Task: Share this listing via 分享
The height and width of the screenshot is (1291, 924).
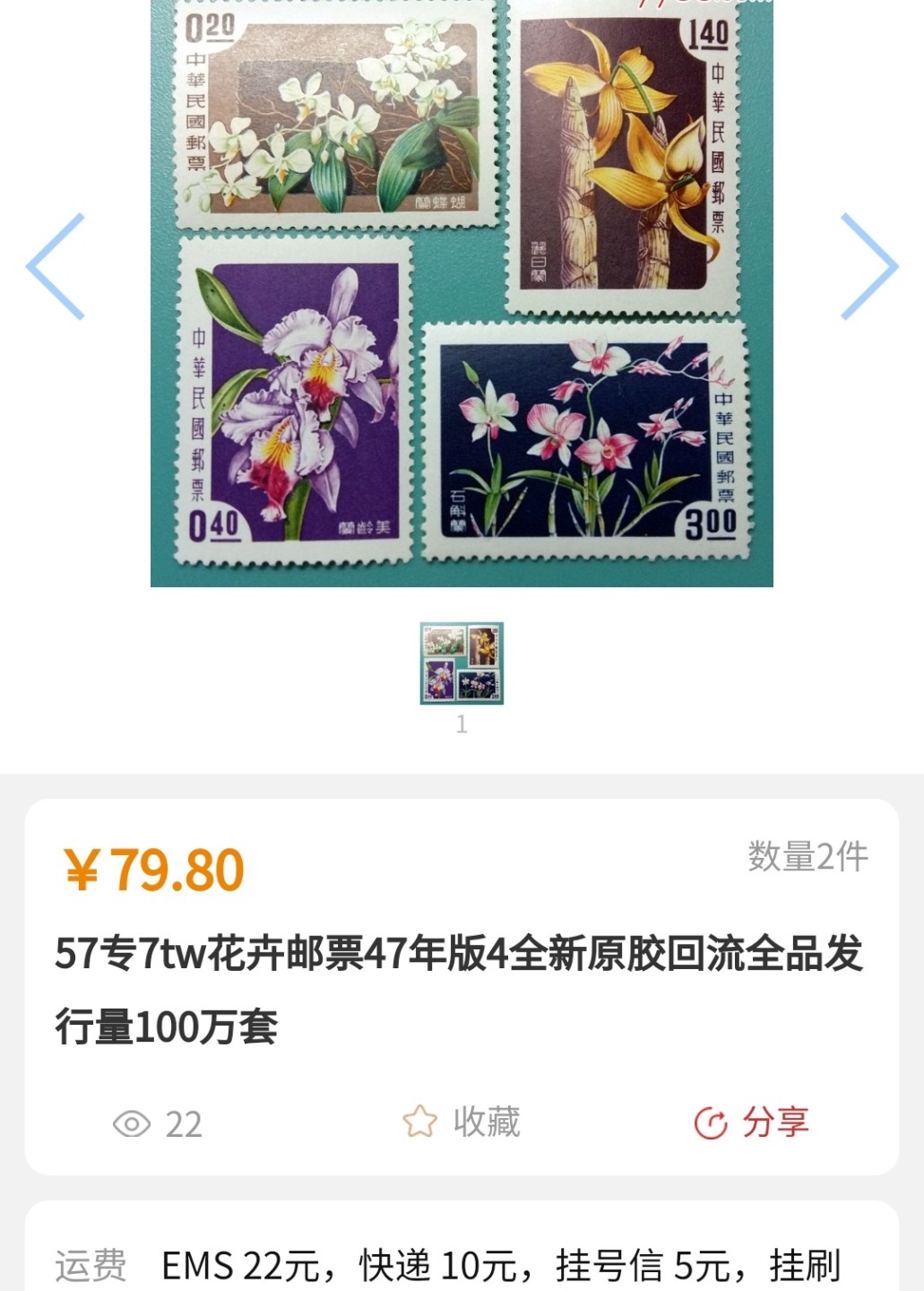Action: [751, 1122]
